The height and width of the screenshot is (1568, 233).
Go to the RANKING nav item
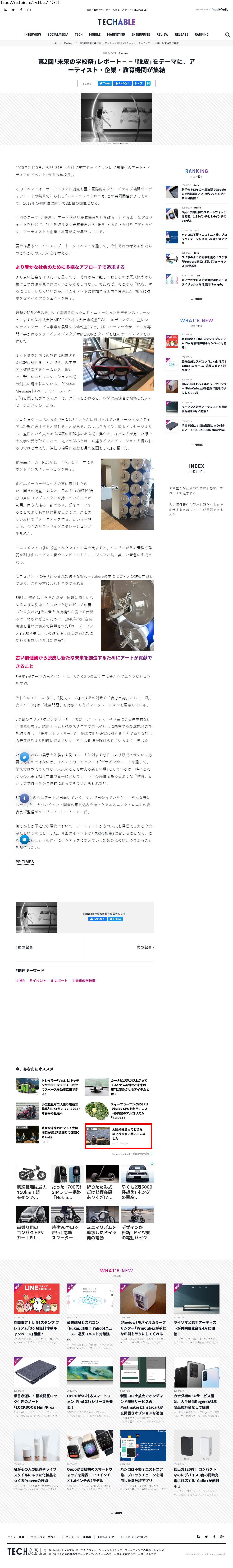point(201,35)
